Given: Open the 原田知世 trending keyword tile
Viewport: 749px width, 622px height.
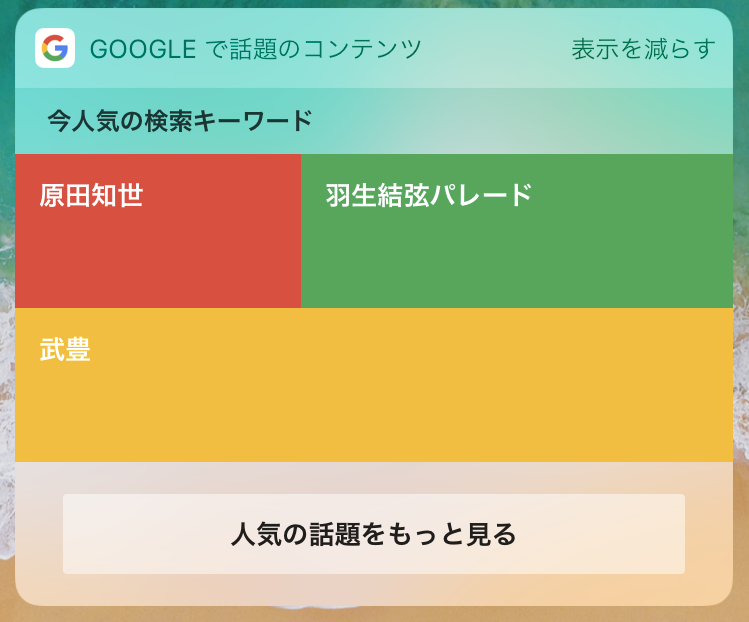Looking at the screenshot, I should 158,231.
